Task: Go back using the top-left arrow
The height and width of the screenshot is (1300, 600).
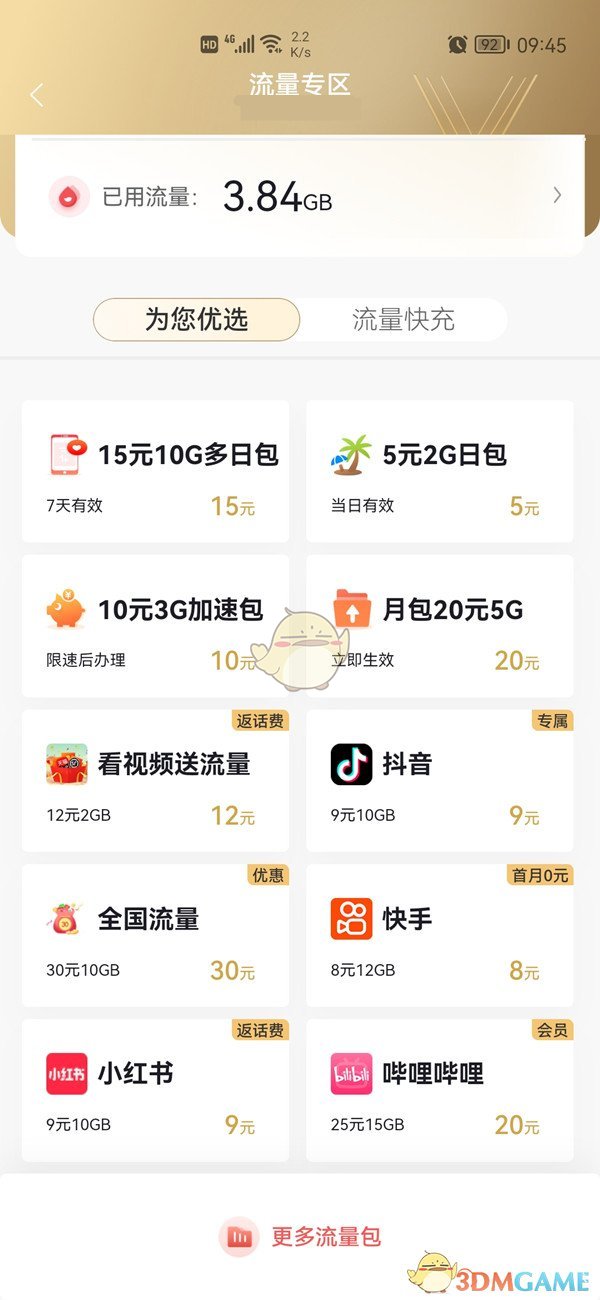Action: pos(37,95)
